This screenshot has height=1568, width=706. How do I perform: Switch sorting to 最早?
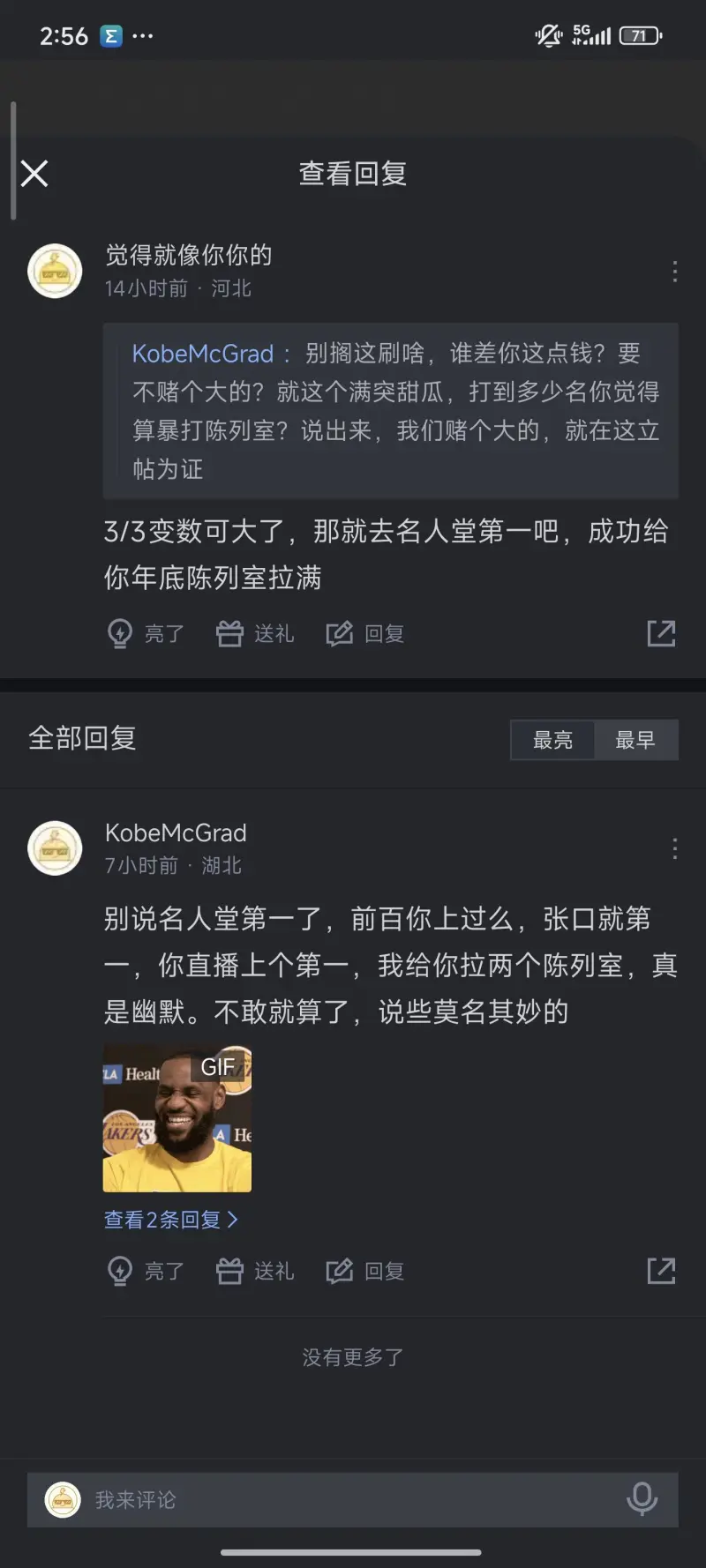pos(635,740)
